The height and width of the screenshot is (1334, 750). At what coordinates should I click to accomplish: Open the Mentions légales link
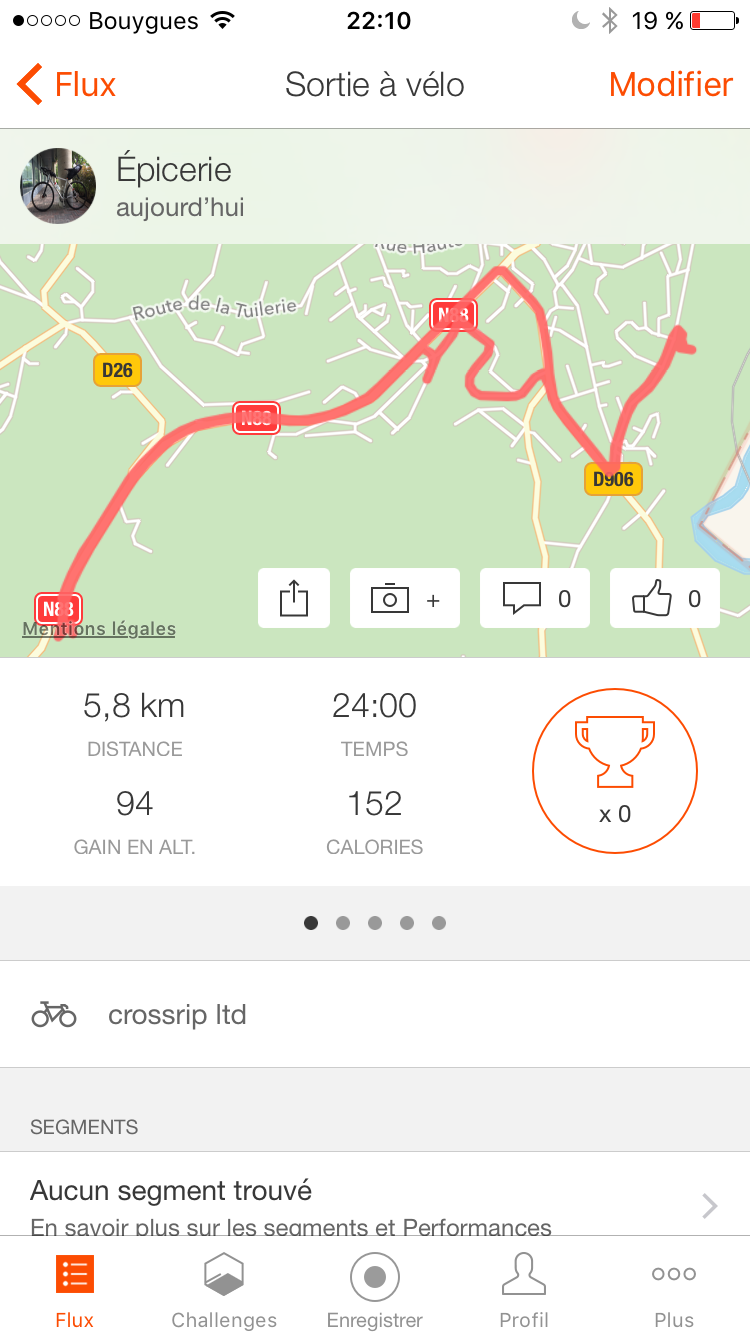[99, 629]
